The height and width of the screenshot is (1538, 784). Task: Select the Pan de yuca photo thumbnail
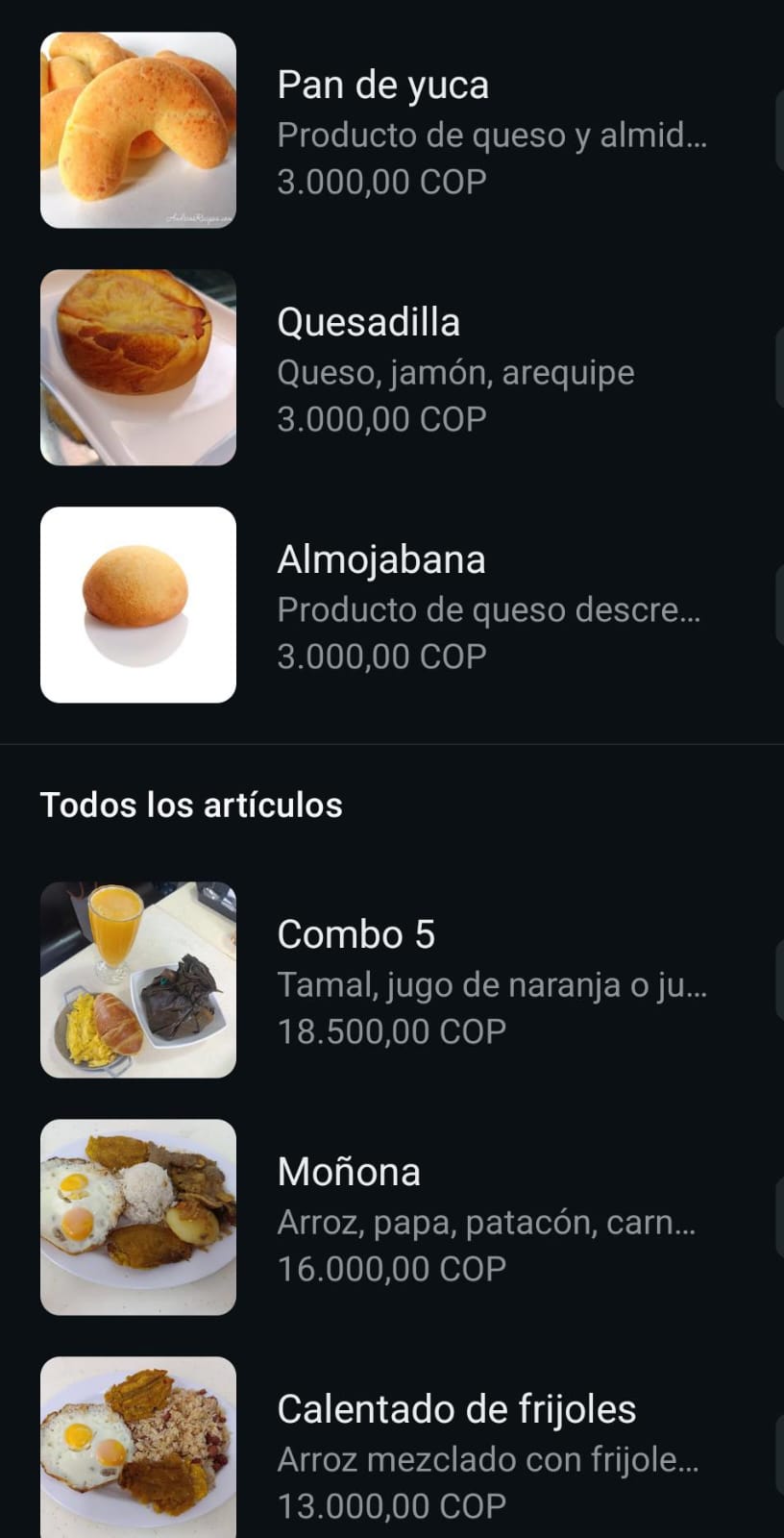pos(137,129)
